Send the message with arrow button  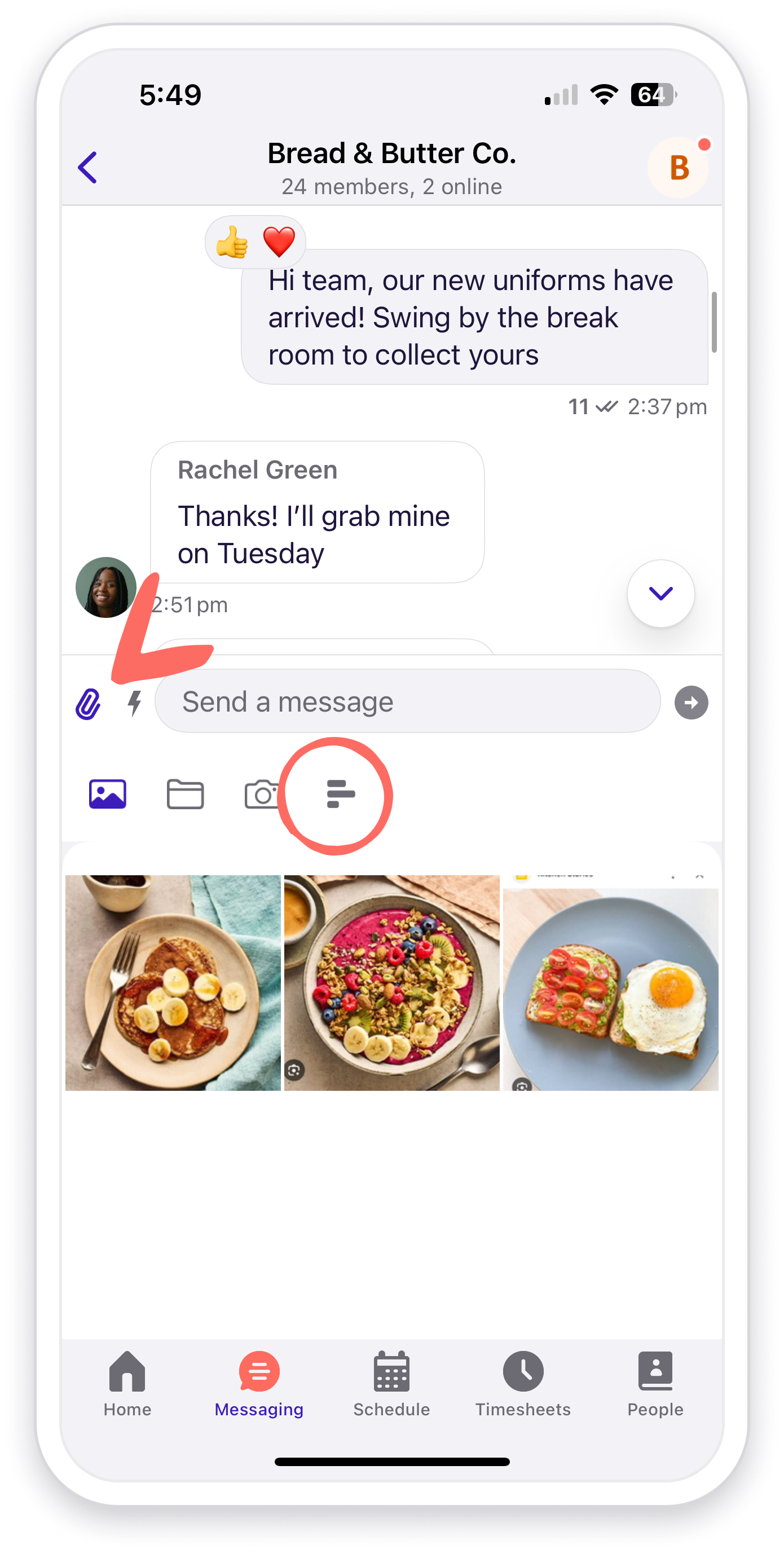click(x=690, y=703)
